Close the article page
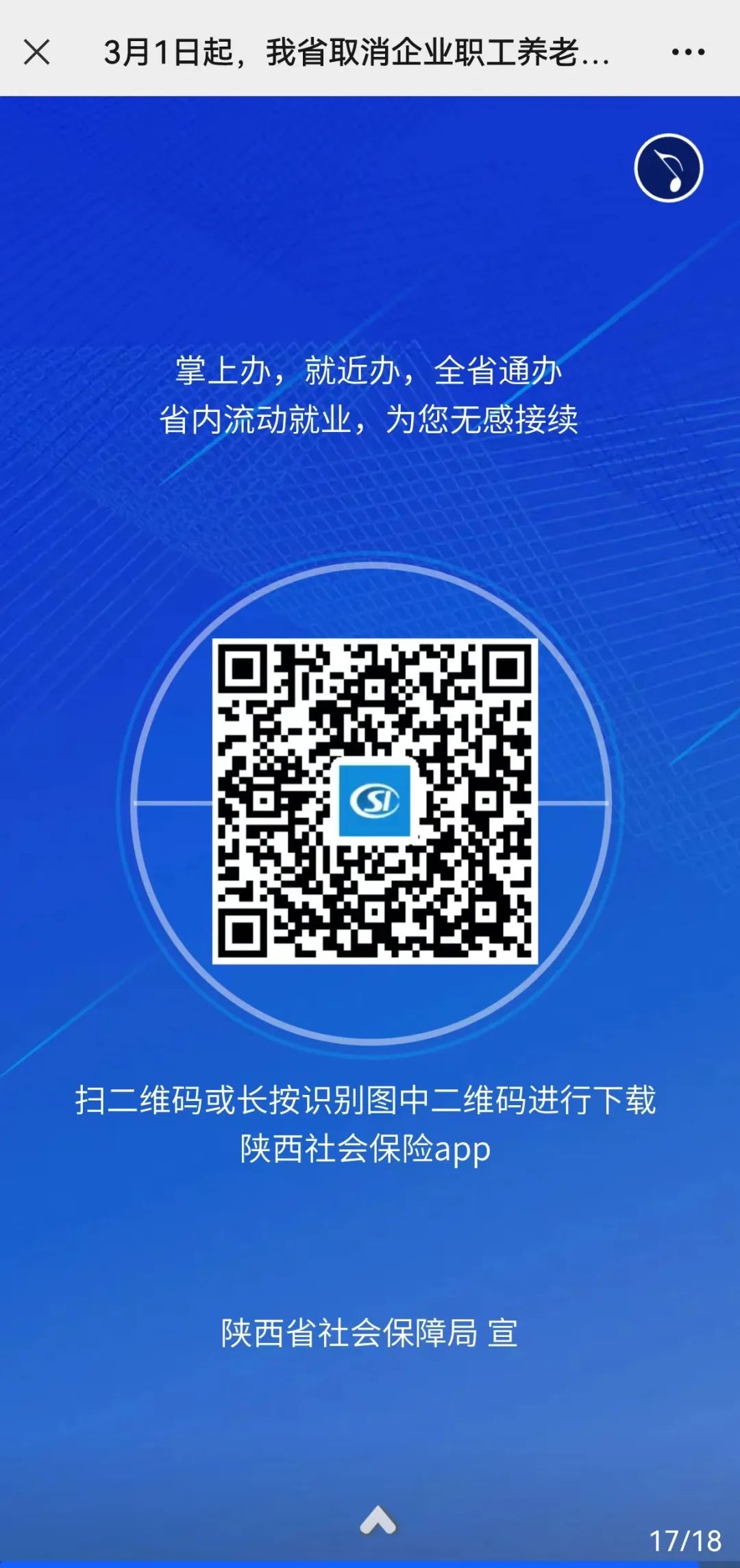 tap(37, 52)
